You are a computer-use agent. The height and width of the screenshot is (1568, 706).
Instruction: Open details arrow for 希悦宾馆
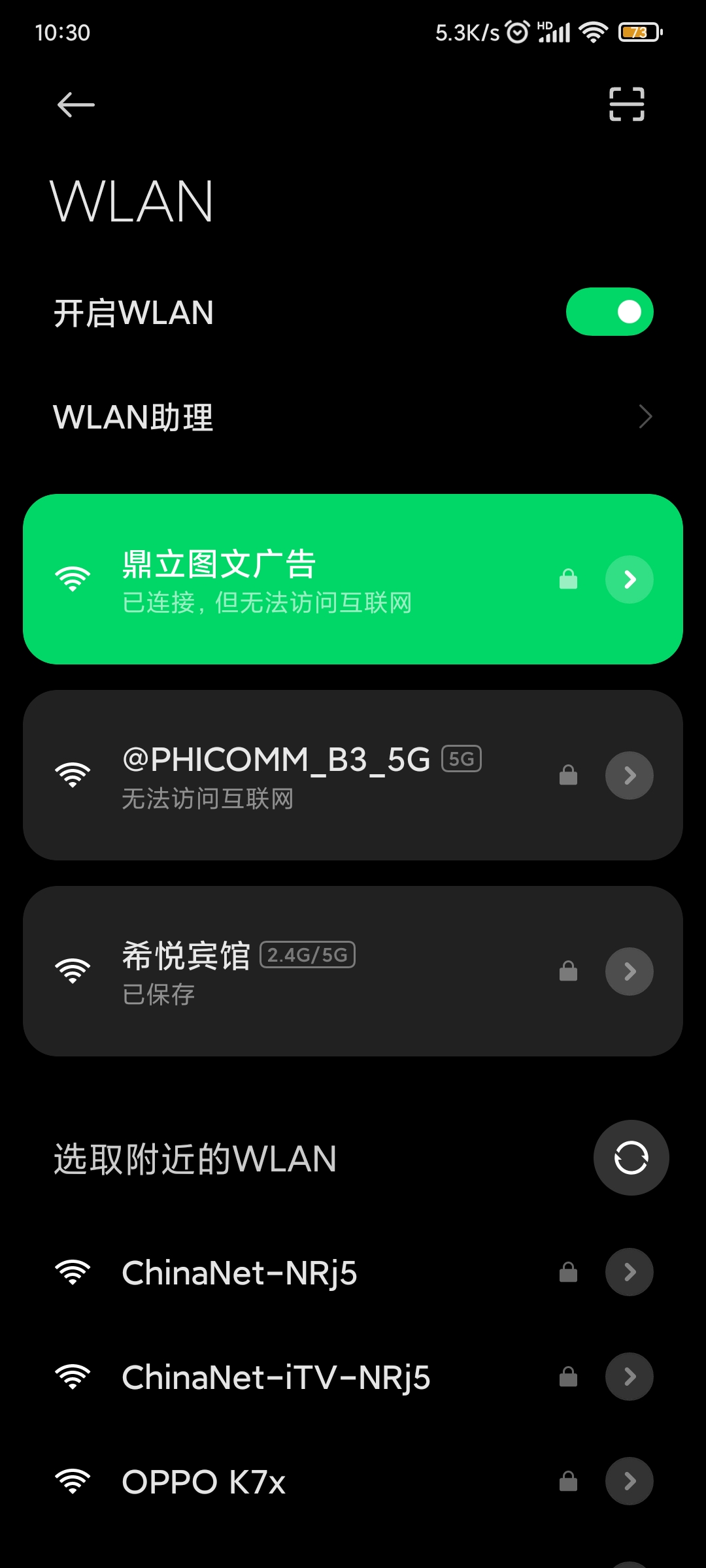pos(629,972)
